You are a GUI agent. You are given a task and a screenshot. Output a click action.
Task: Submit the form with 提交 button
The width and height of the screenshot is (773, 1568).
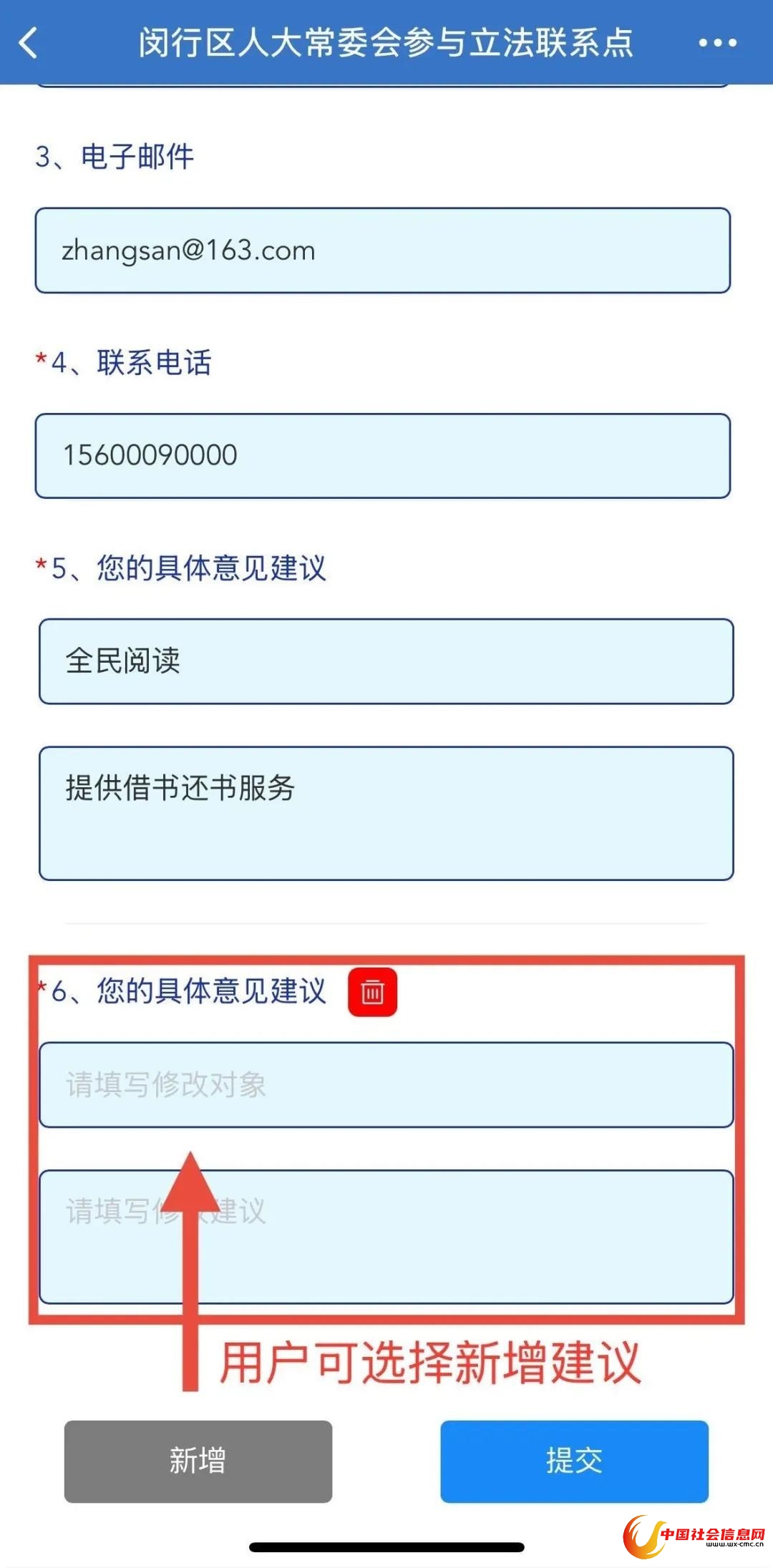tap(574, 1461)
